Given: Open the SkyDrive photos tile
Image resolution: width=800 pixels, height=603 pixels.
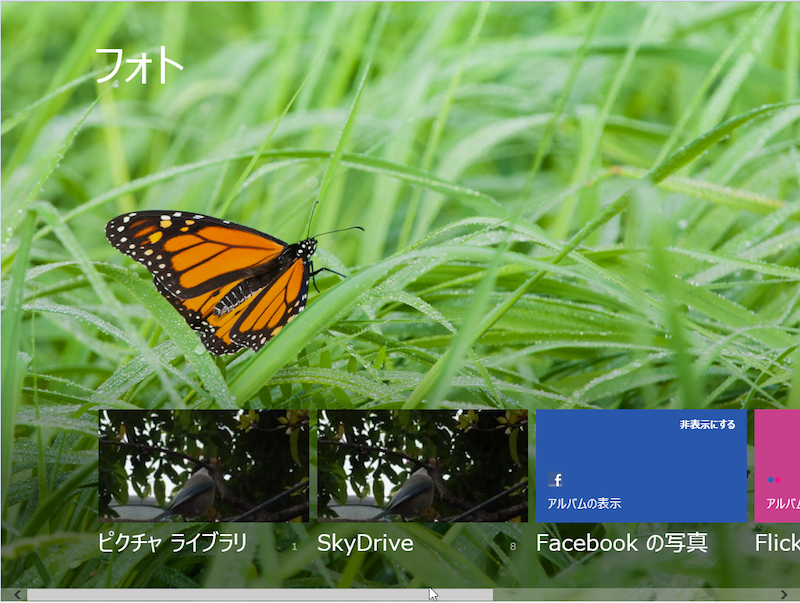Looking at the screenshot, I should [x=422, y=466].
